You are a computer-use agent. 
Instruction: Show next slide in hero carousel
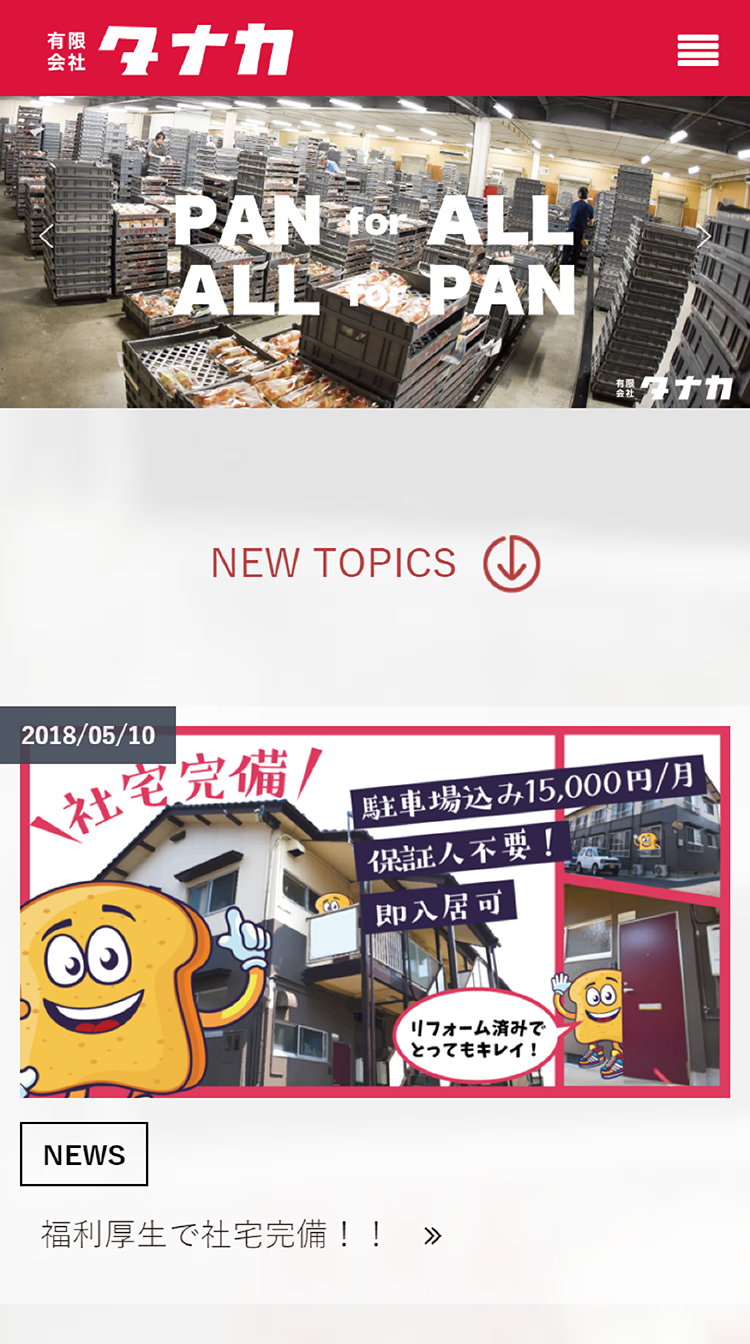point(704,236)
